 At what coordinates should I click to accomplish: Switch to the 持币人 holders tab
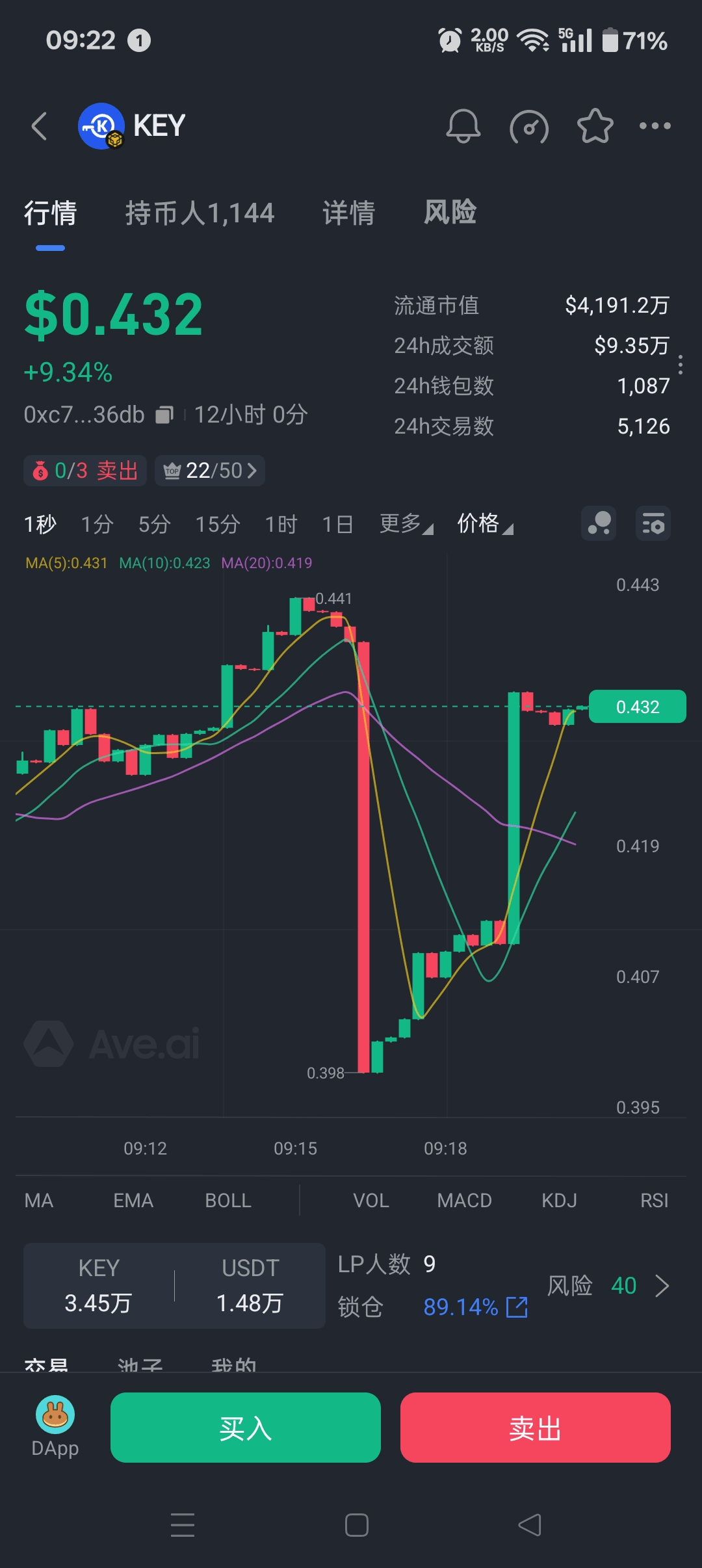200,213
